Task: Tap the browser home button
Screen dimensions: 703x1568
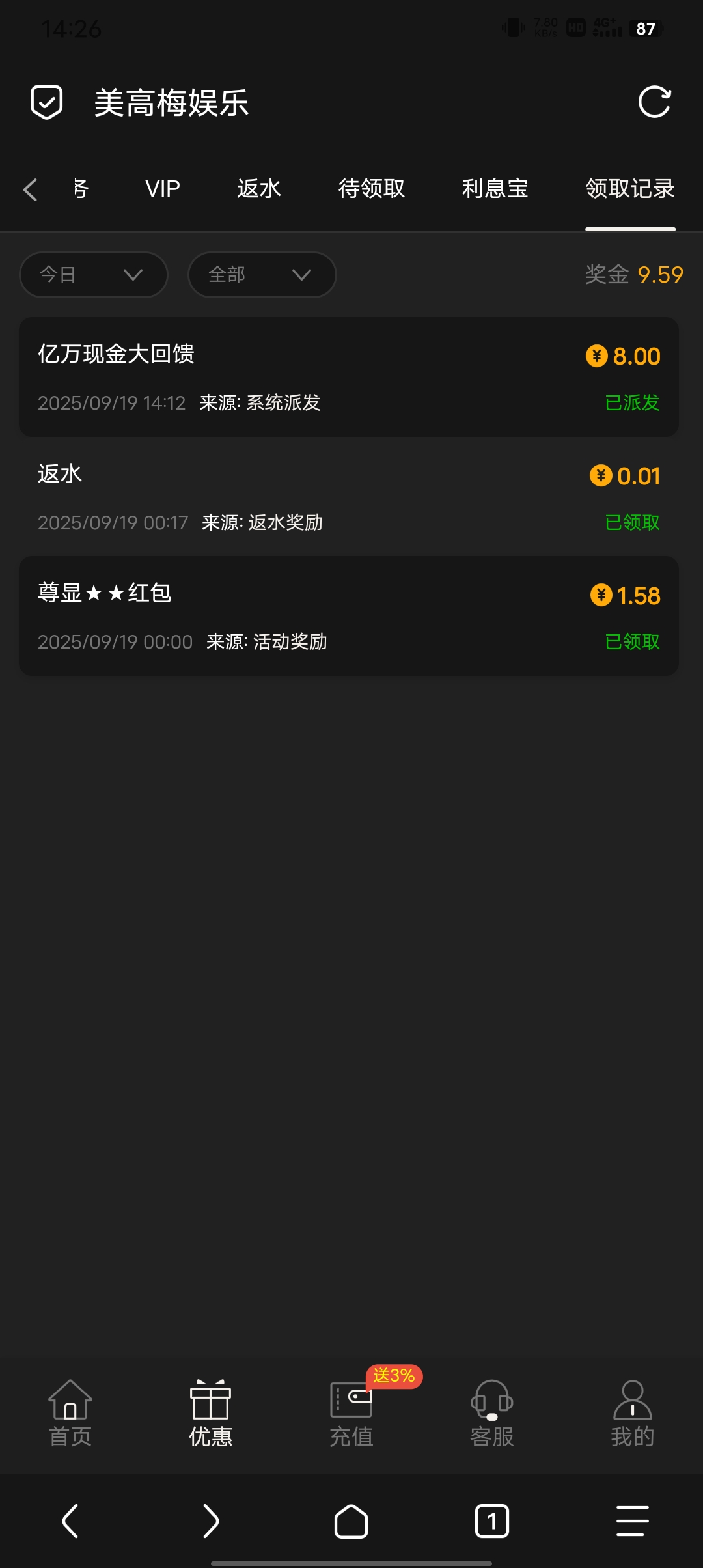Action: pos(351,1521)
